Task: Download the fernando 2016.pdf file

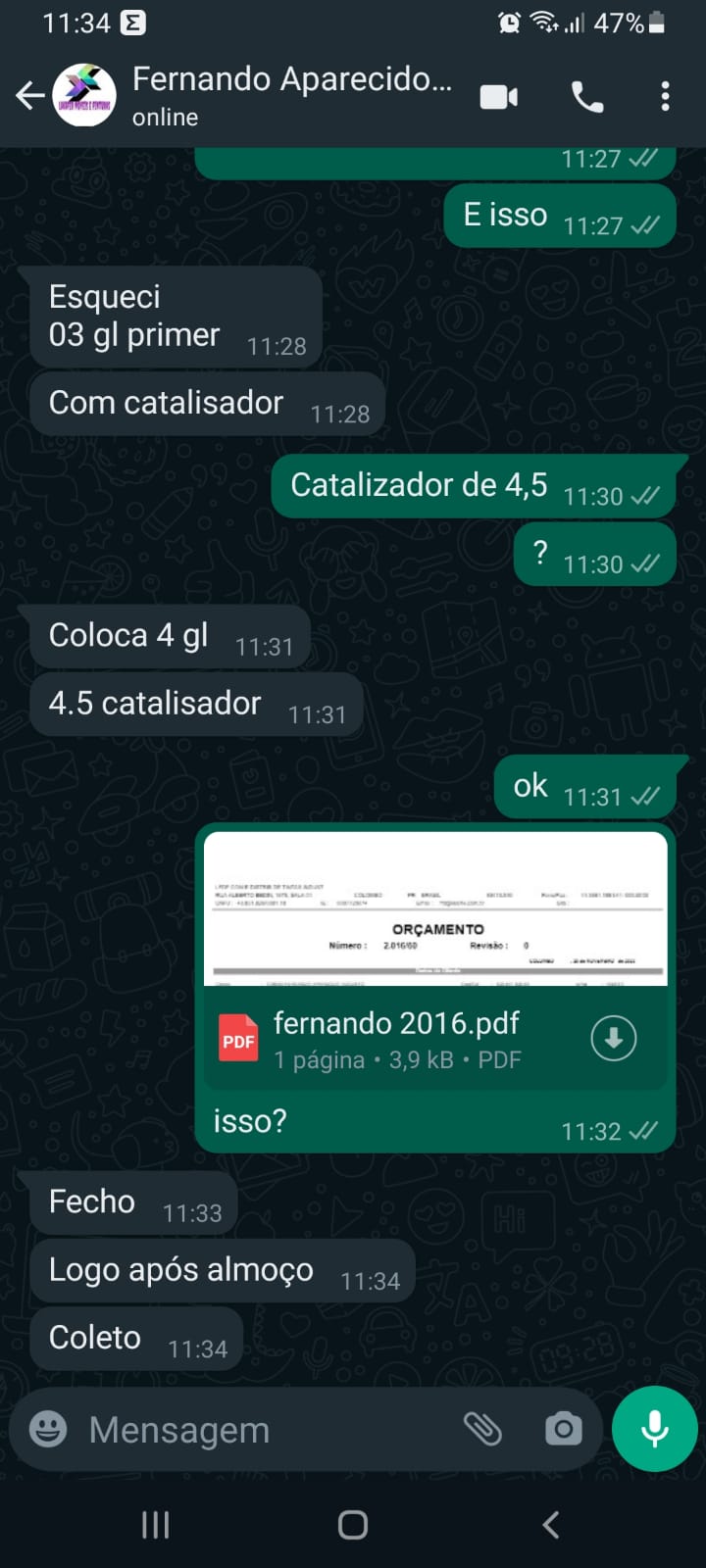Action: 614,1039
